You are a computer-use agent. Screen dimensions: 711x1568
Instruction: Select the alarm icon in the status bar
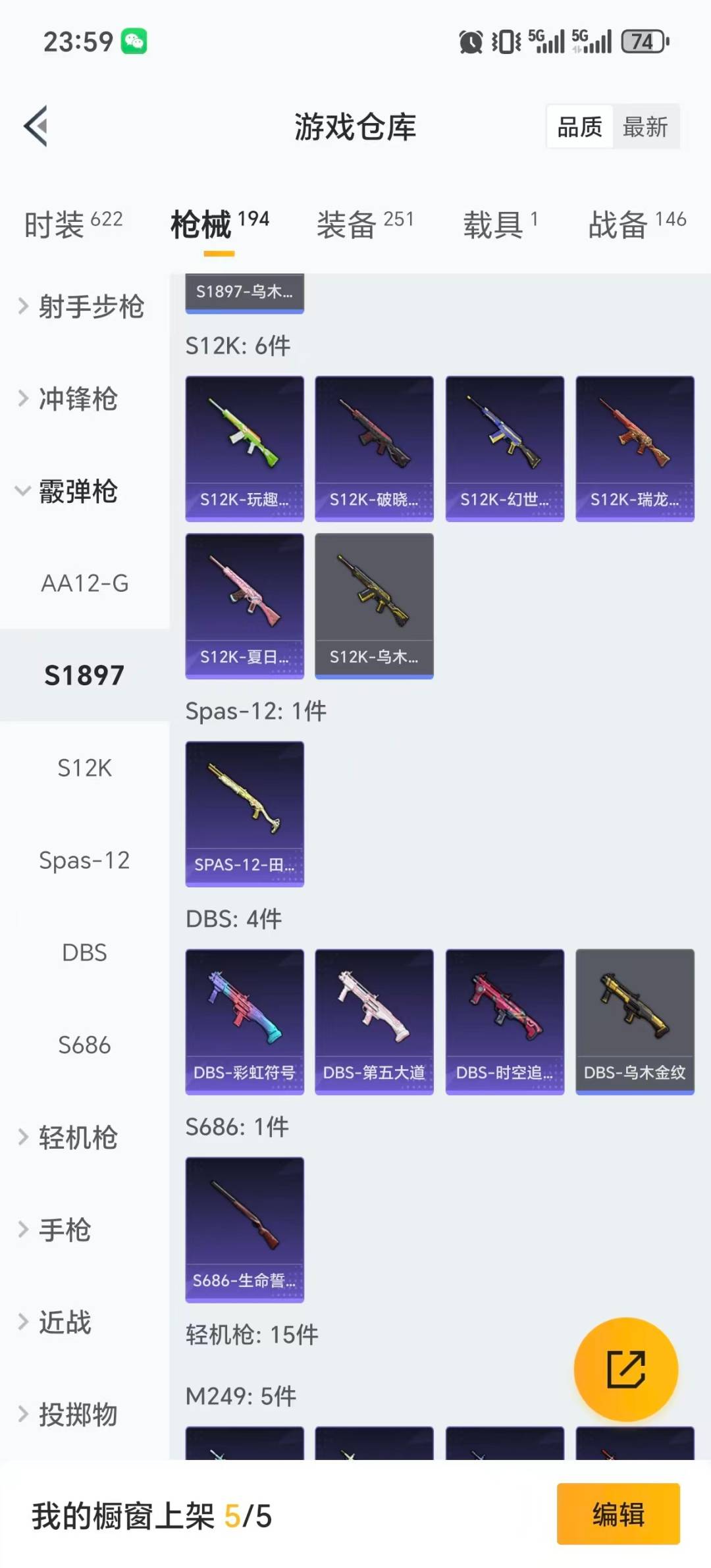coord(470,41)
